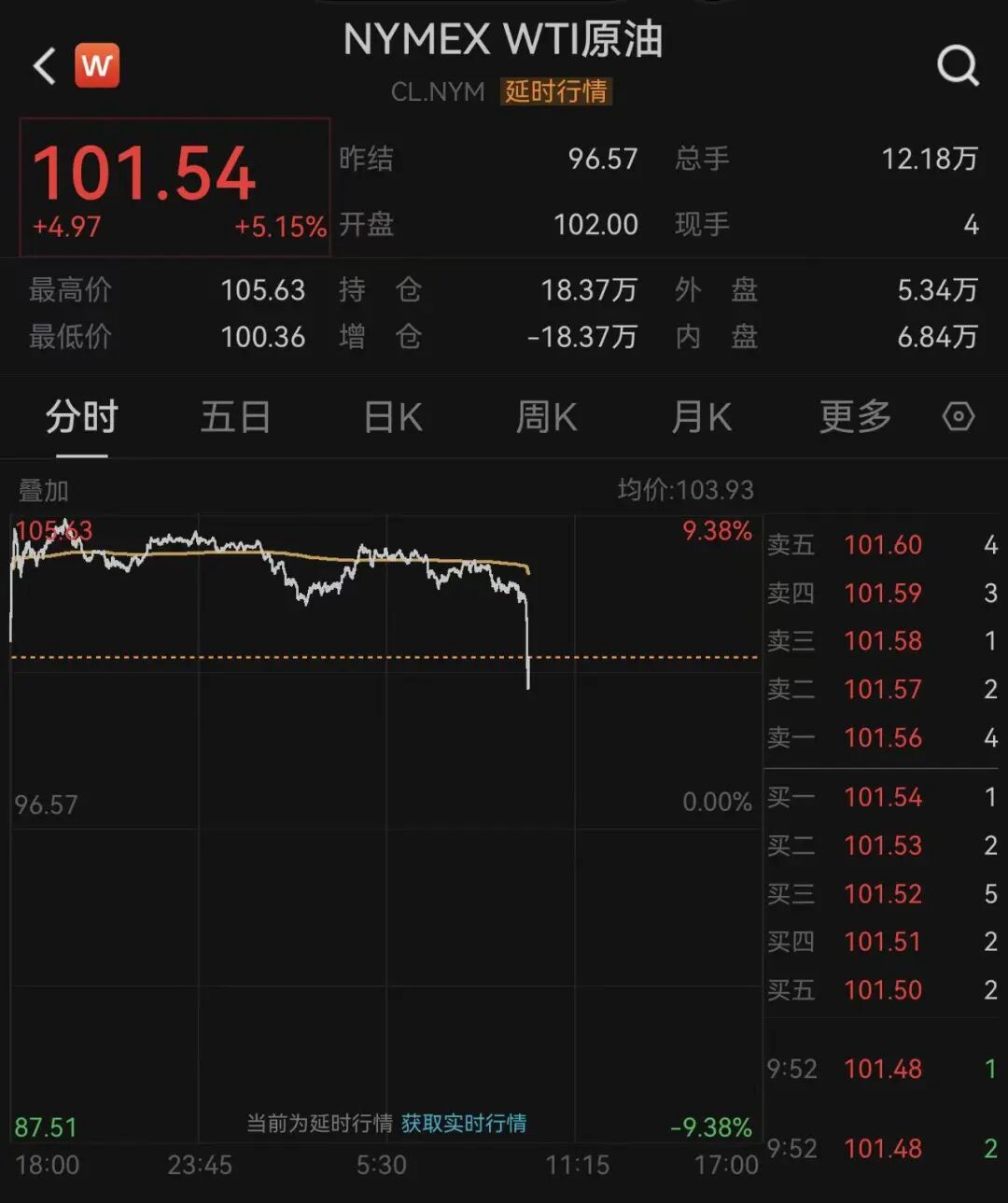Tap the 叠加 overlay button
The width and height of the screenshot is (1008, 1203).
coord(45,489)
